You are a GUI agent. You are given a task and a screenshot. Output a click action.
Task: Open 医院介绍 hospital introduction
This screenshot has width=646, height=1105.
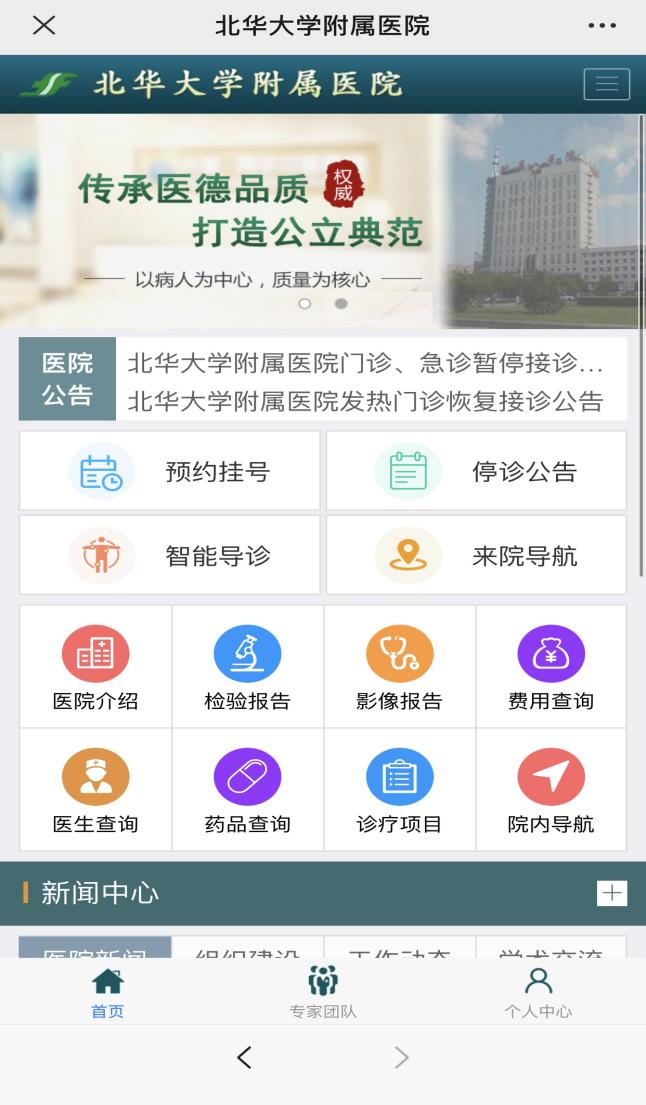(x=95, y=667)
